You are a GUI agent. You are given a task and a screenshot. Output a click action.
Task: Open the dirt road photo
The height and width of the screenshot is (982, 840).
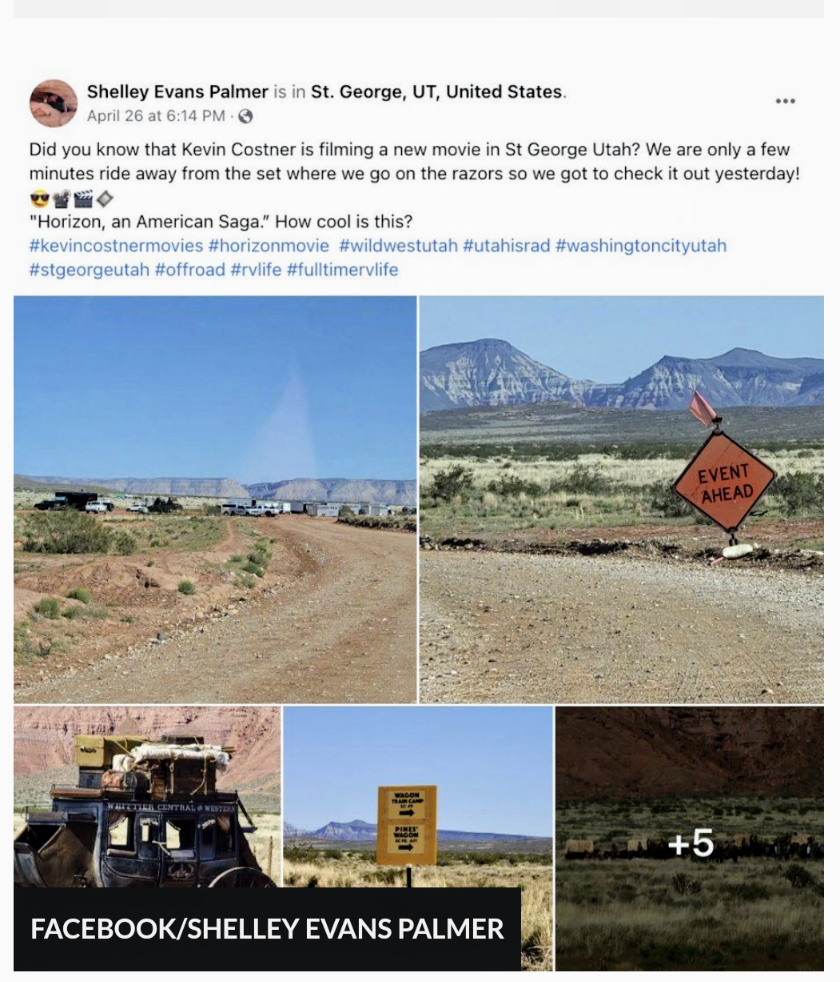point(215,499)
